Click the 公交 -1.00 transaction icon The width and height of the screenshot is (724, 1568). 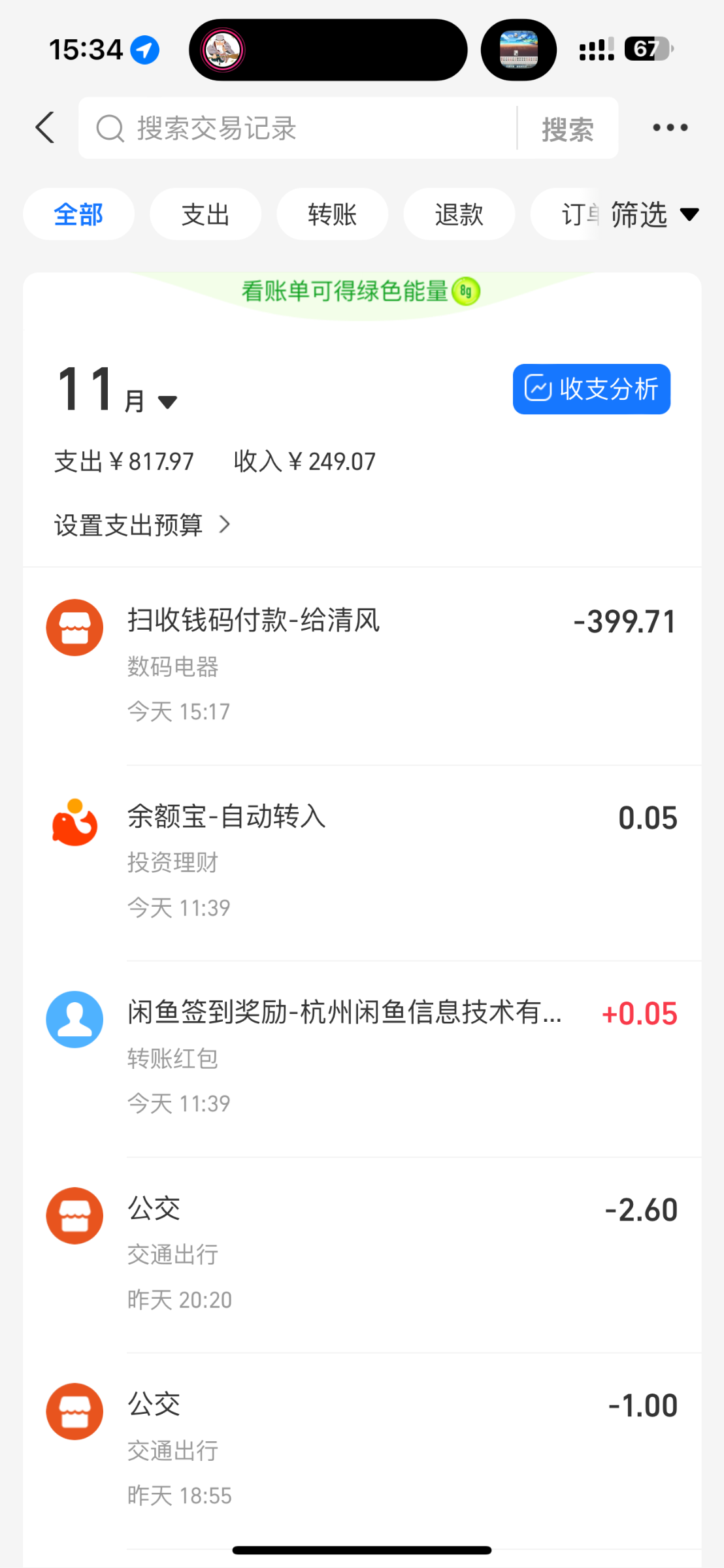[74, 1411]
